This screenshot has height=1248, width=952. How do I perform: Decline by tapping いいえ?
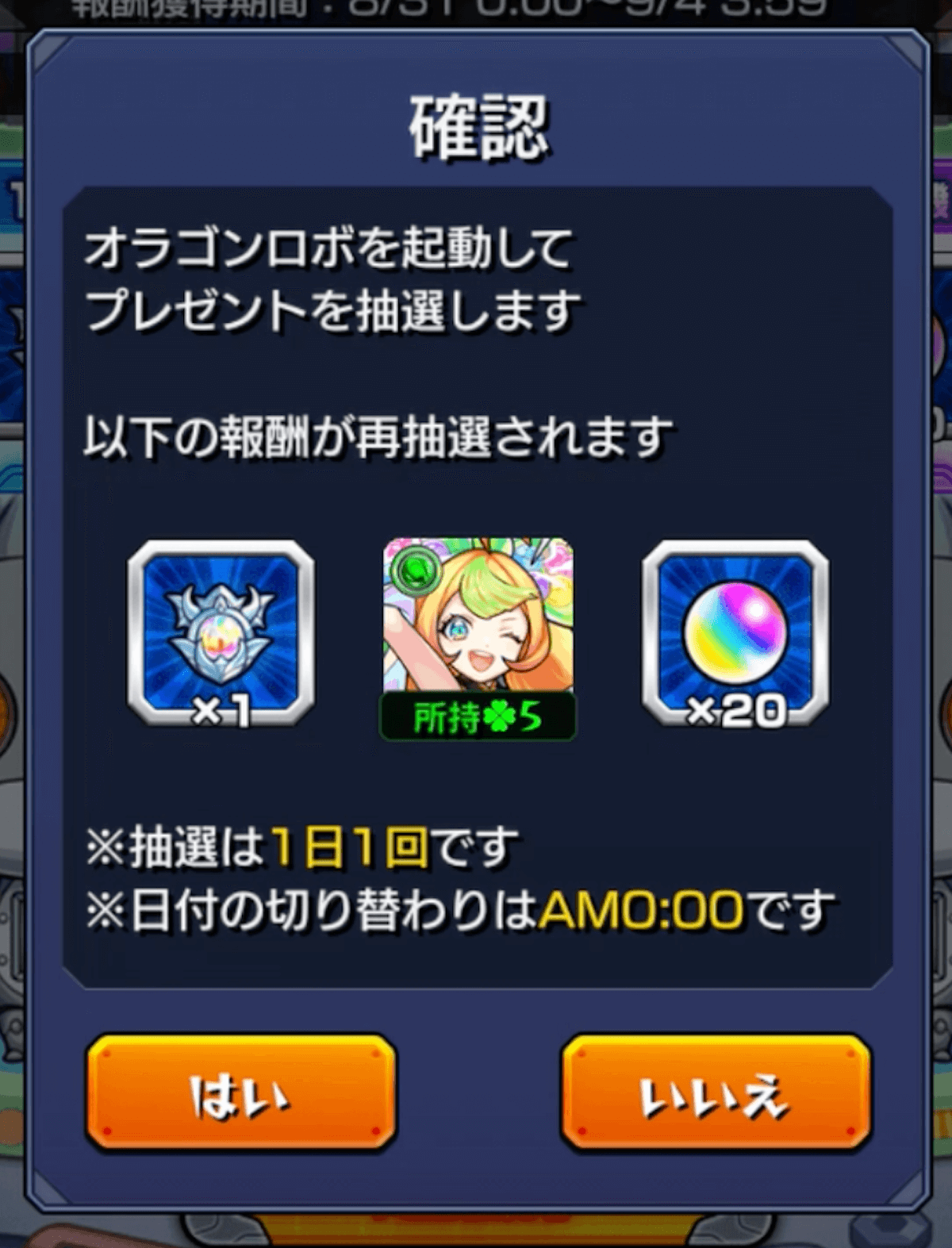pos(716,1093)
